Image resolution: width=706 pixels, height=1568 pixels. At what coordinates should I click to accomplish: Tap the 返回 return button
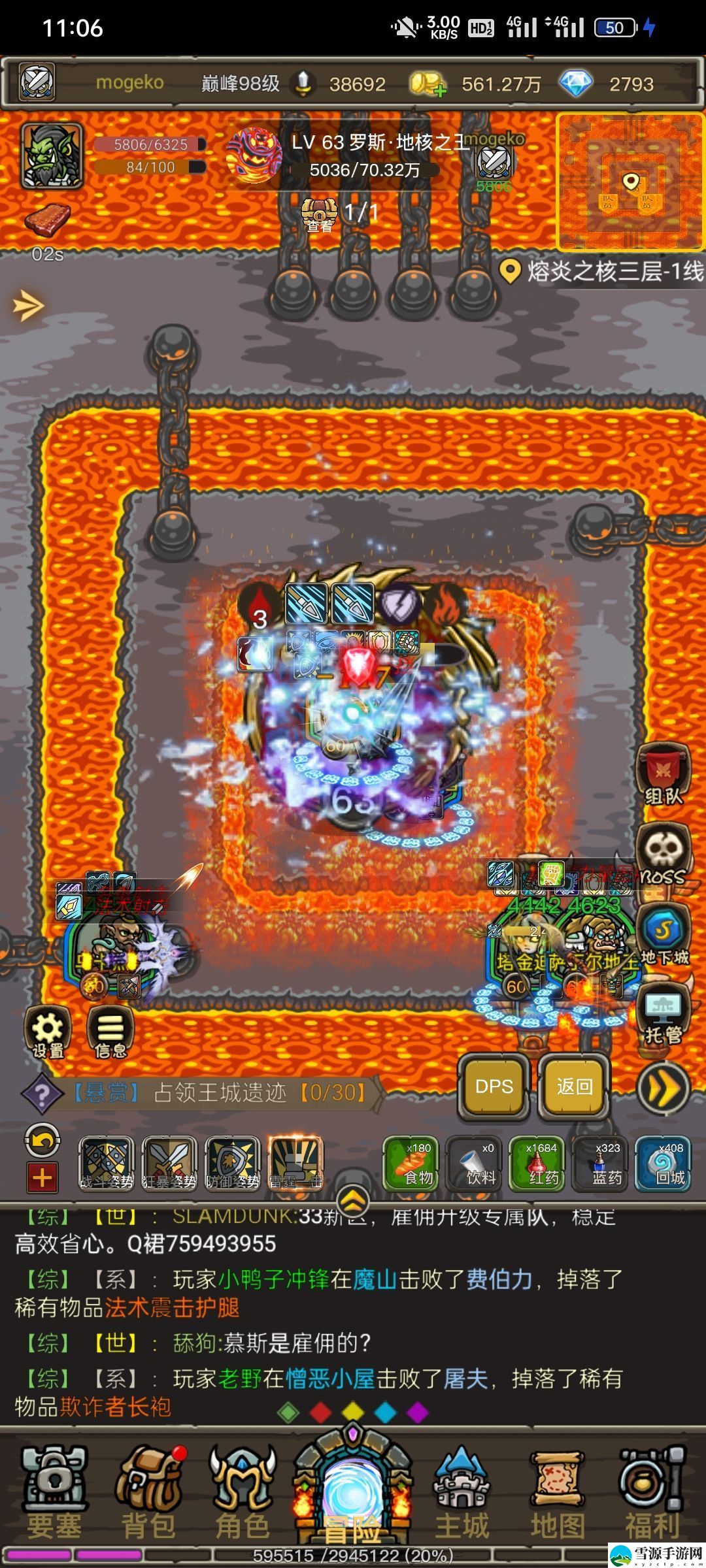574,1086
